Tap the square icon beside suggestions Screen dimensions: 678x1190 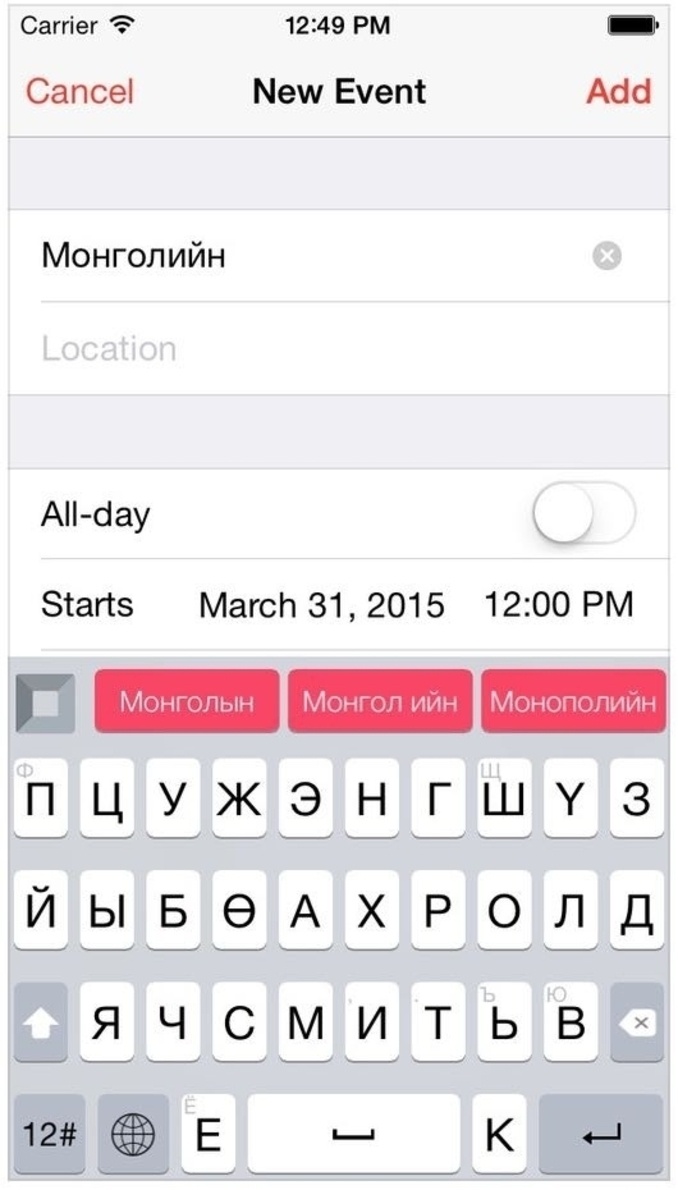(x=45, y=703)
